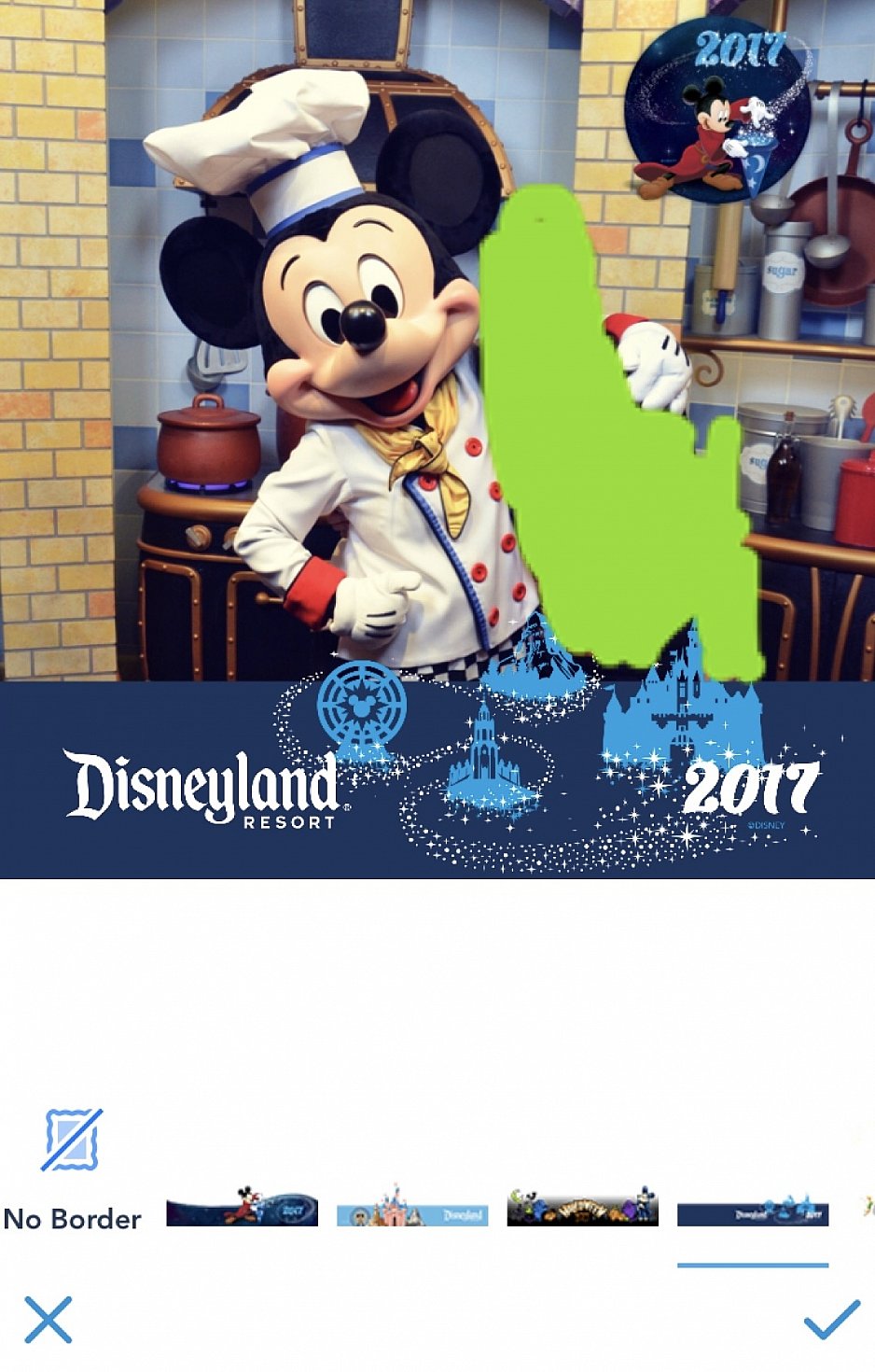Apply the Halloween-themed border
This screenshot has height=1372, width=875.
[582, 1209]
